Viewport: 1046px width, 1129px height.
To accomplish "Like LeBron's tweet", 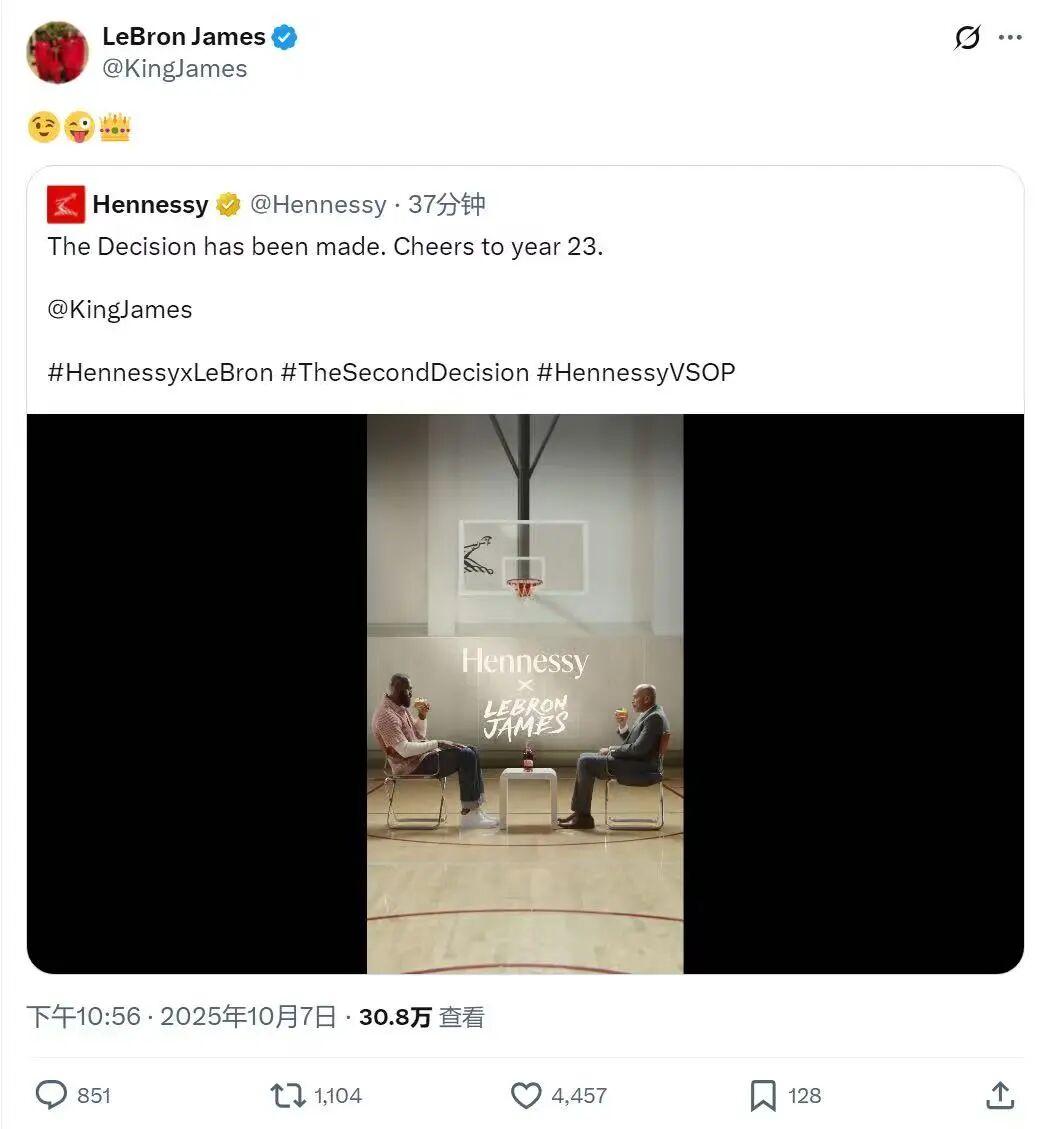I will (526, 1096).
